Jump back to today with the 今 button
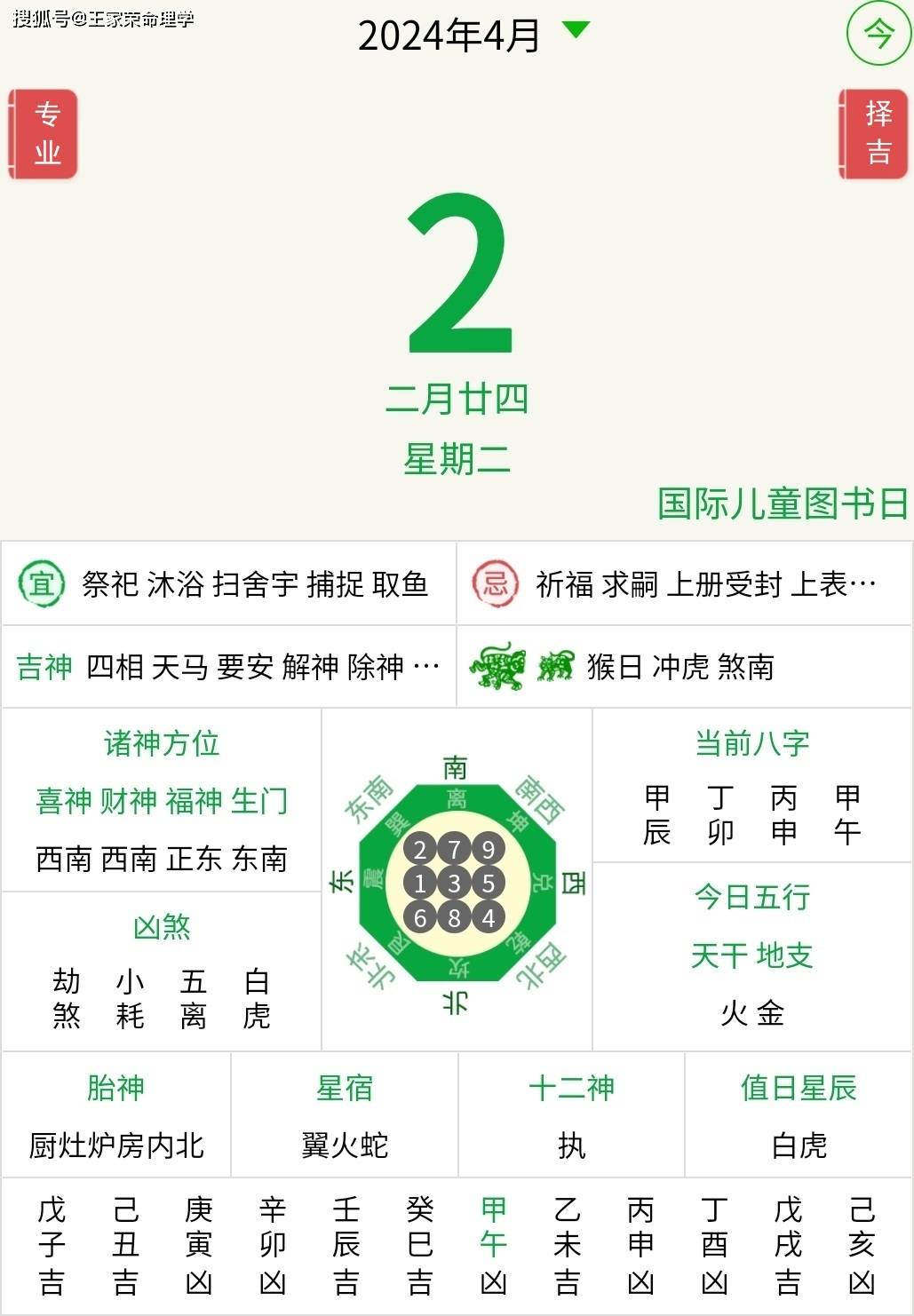 pyautogui.click(x=878, y=34)
